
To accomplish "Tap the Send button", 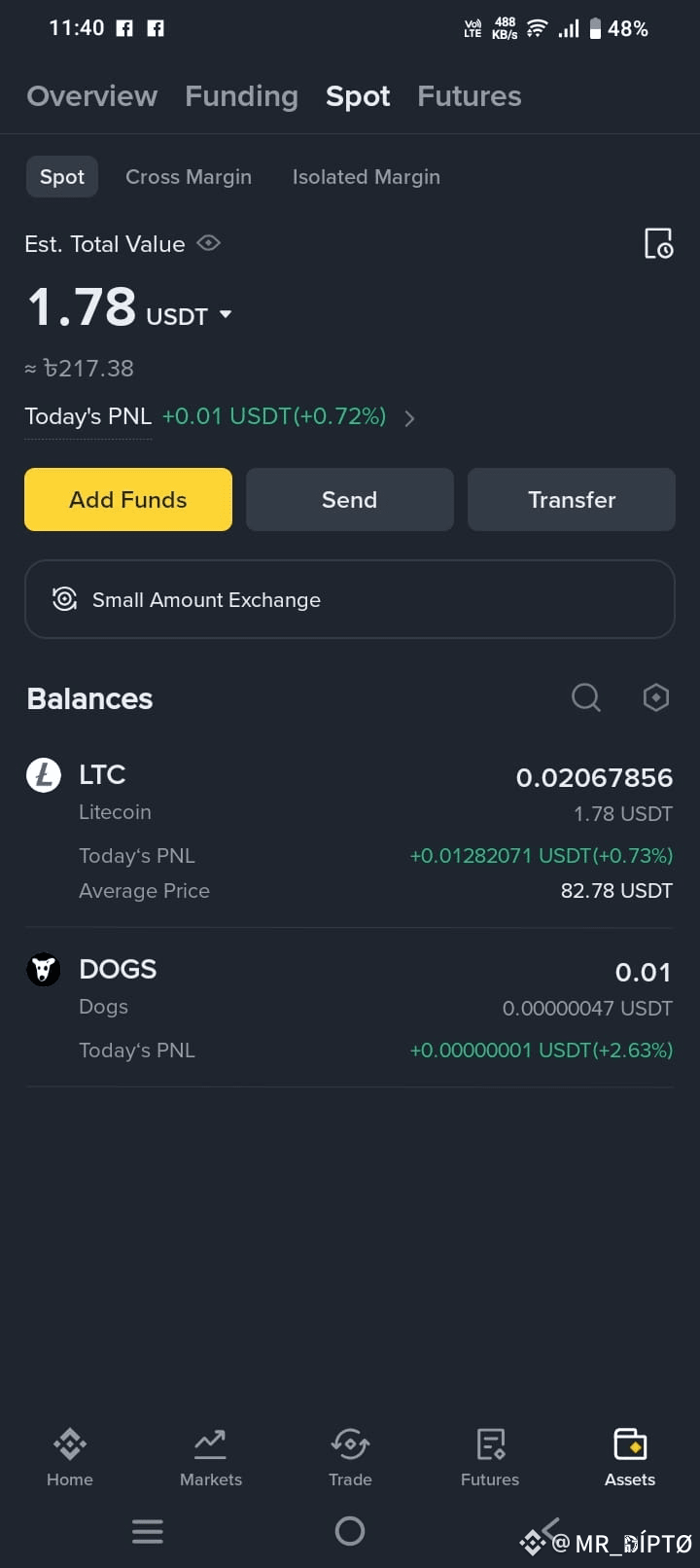I will click(x=349, y=499).
